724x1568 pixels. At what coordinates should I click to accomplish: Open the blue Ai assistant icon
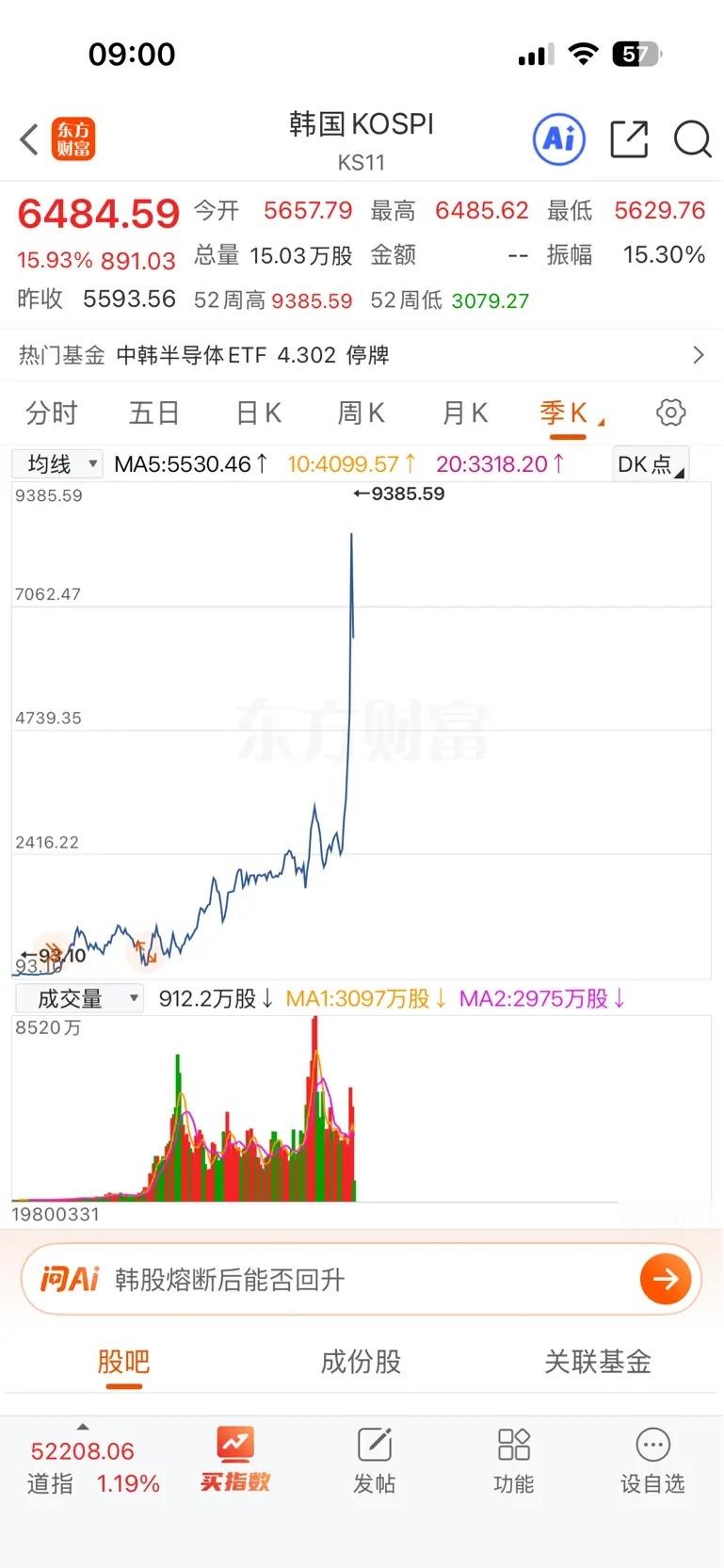coord(559,139)
